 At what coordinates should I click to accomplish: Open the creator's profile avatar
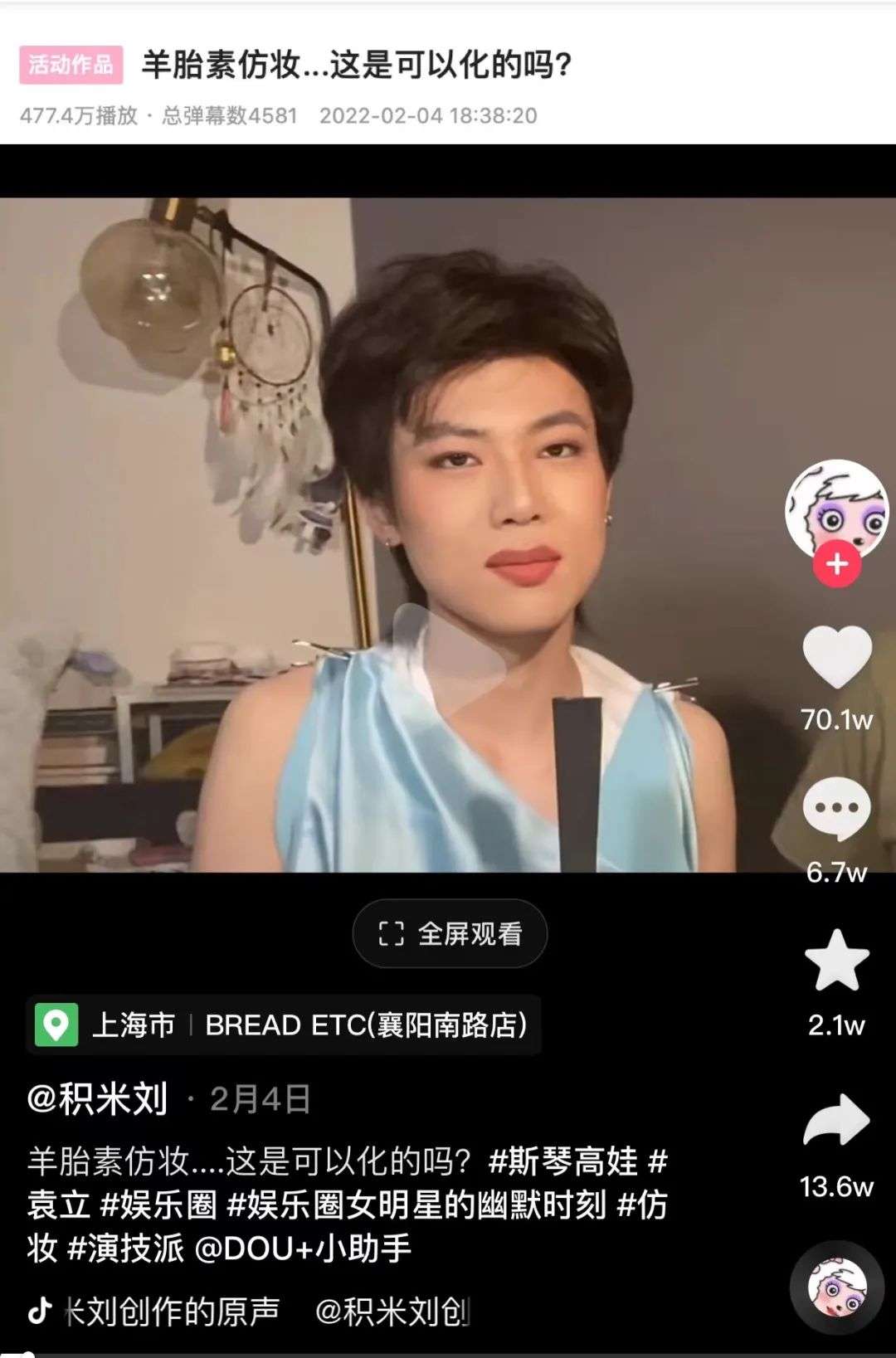click(836, 508)
